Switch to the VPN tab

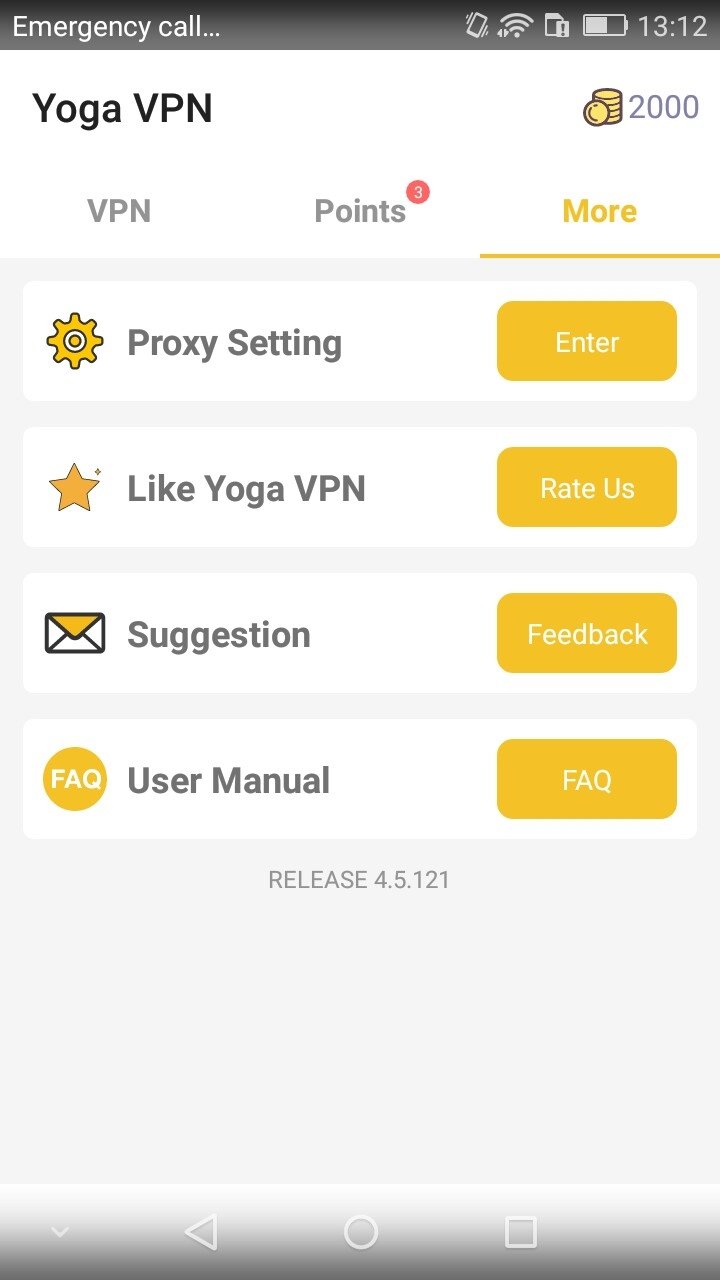(x=119, y=211)
